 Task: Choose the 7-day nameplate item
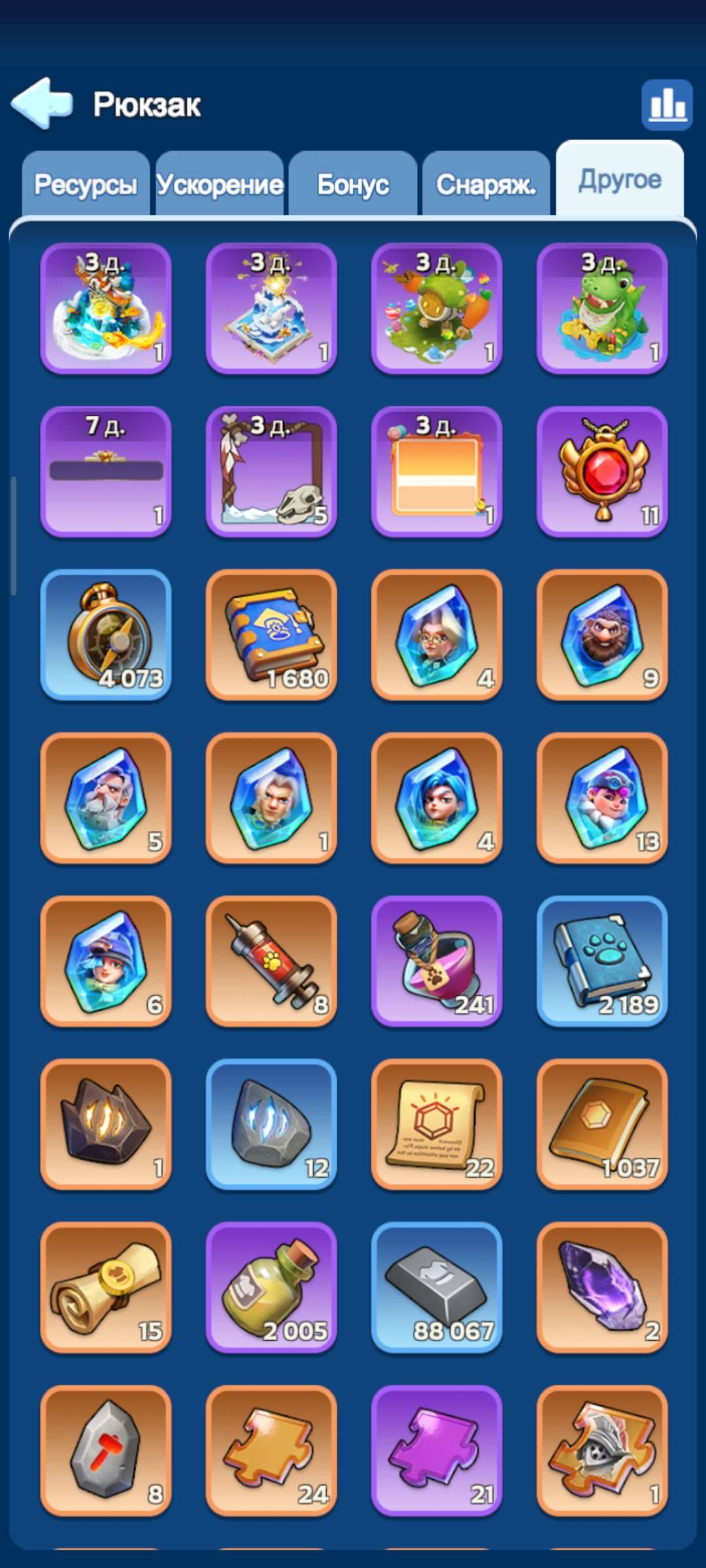click(x=106, y=471)
